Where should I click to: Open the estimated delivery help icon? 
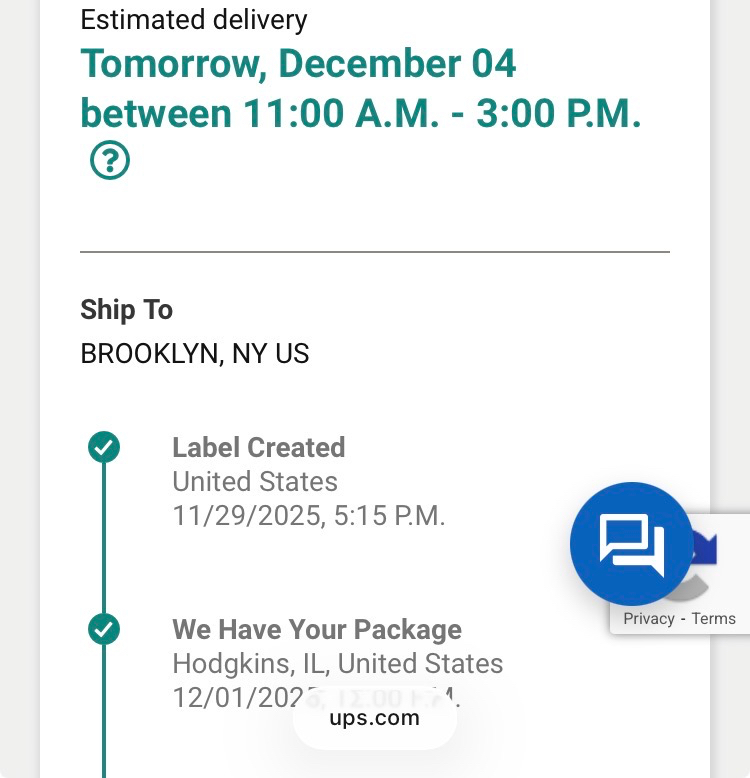click(110, 161)
